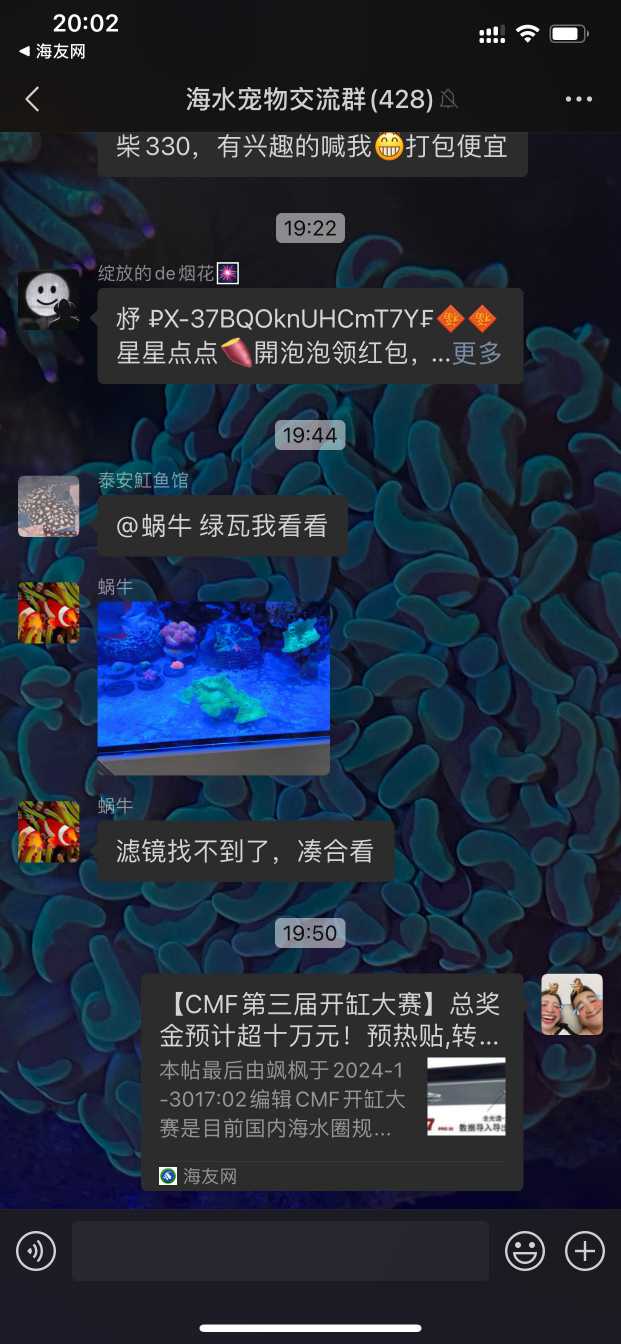View 泰安魟鱼馆's profile avatar
Screen dimensions: 621x1344
point(48,506)
